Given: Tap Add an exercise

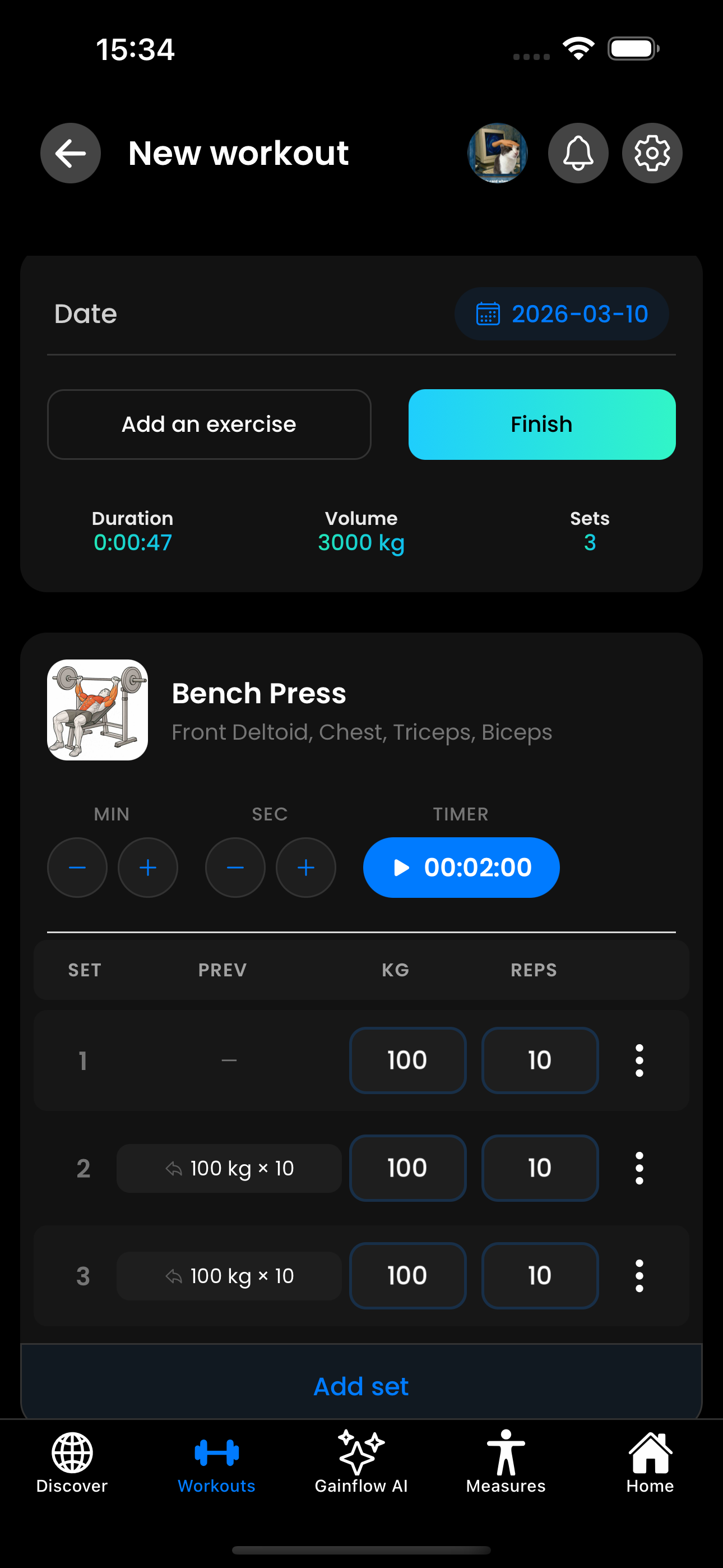Looking at the screenshot, I should coord(208,425).
